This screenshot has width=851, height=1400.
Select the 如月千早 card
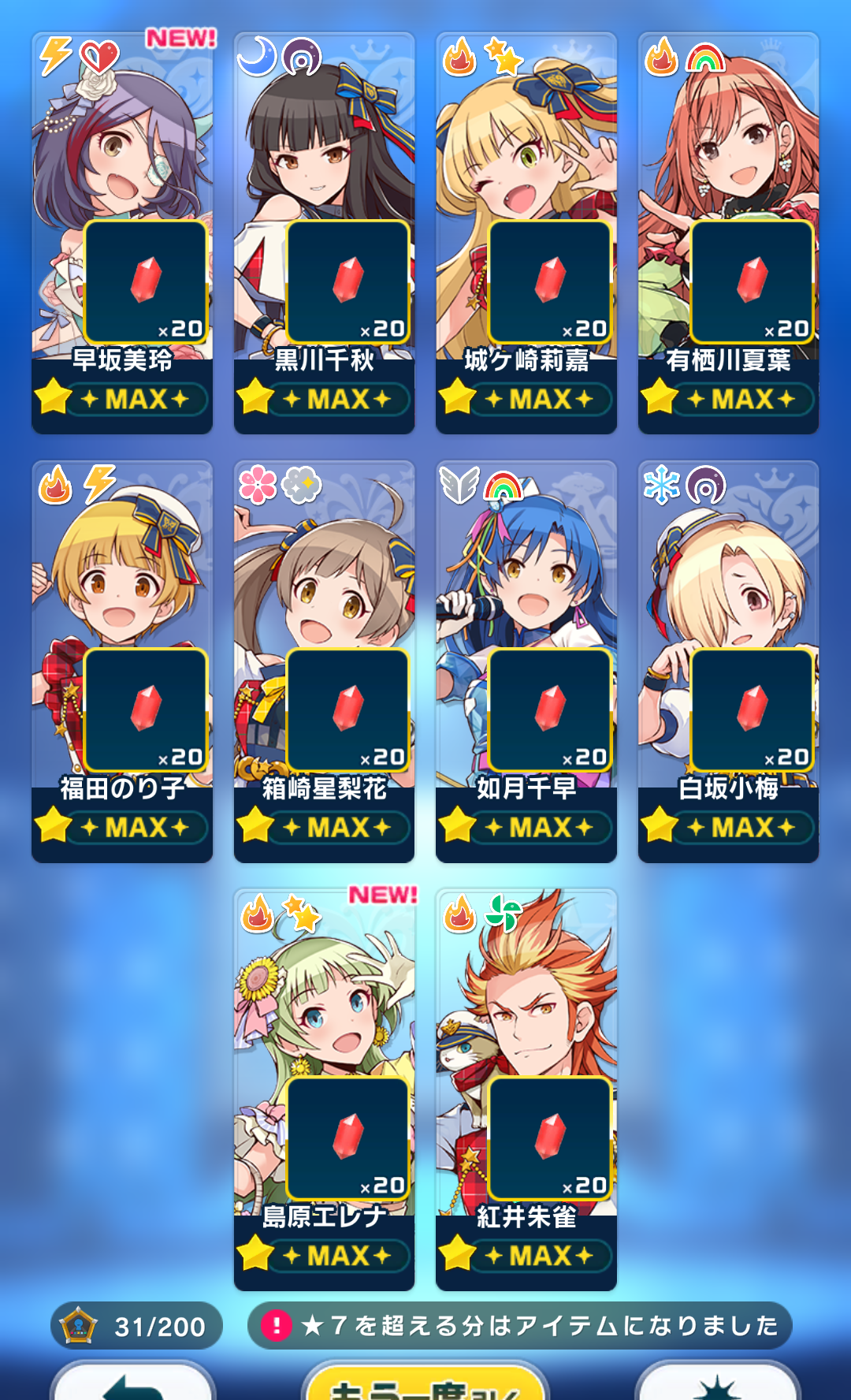point(526,661)
